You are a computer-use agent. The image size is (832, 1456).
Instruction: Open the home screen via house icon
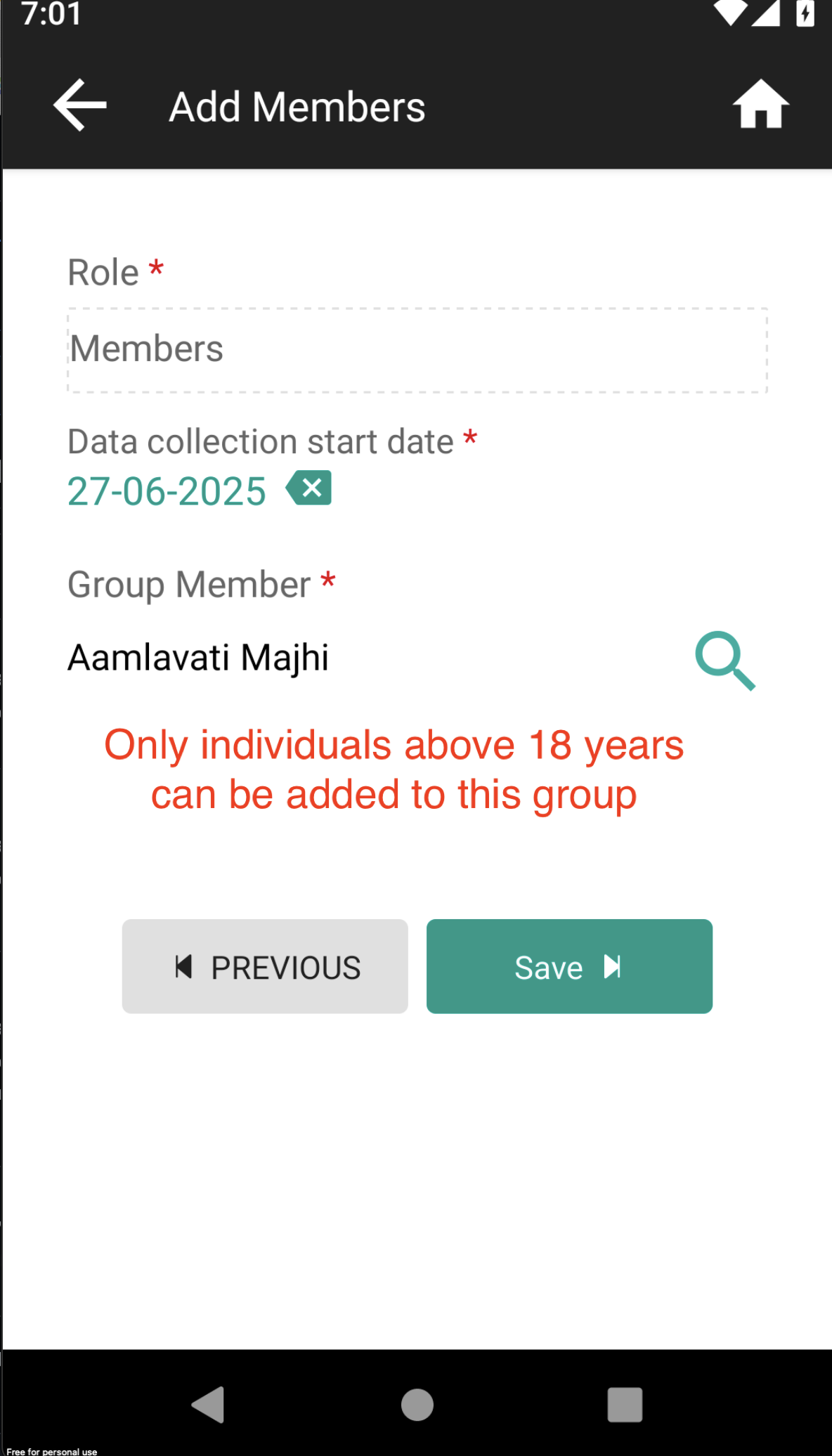(761, 104)
